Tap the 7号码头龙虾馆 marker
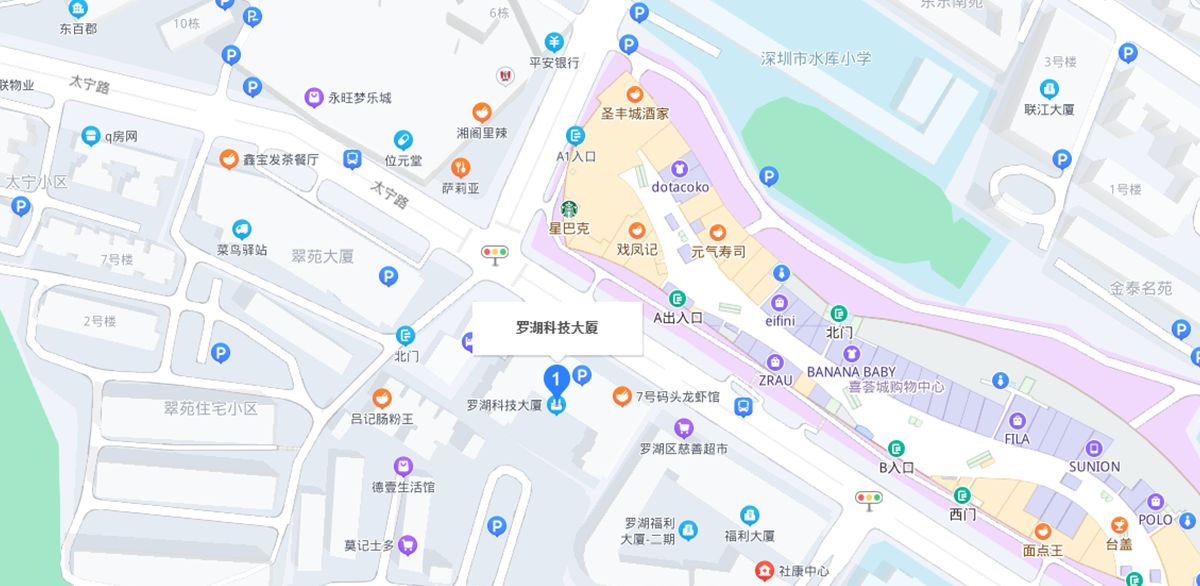This screenshot has height=586, width=1200. [621, 397]
